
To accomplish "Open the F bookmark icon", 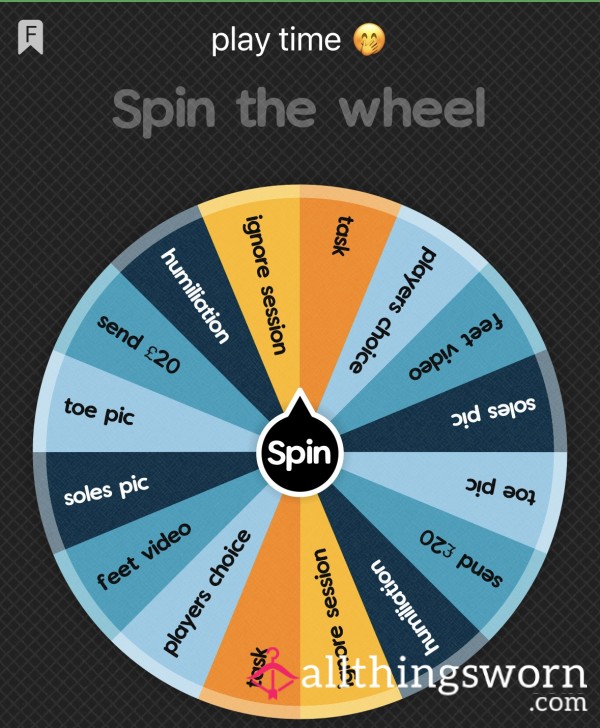I will 30,38.
